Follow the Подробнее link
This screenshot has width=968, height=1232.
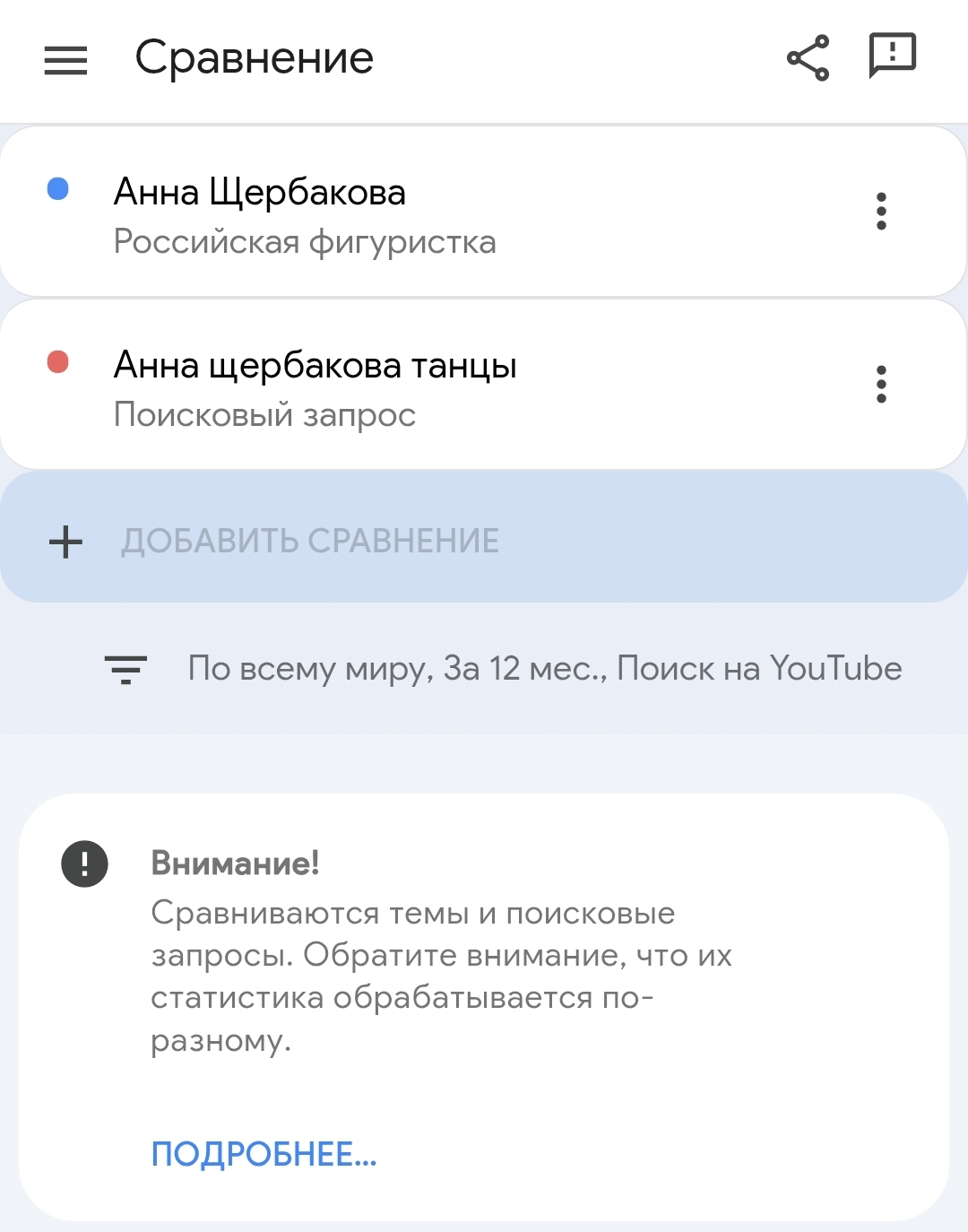(x=264, y=1154)
